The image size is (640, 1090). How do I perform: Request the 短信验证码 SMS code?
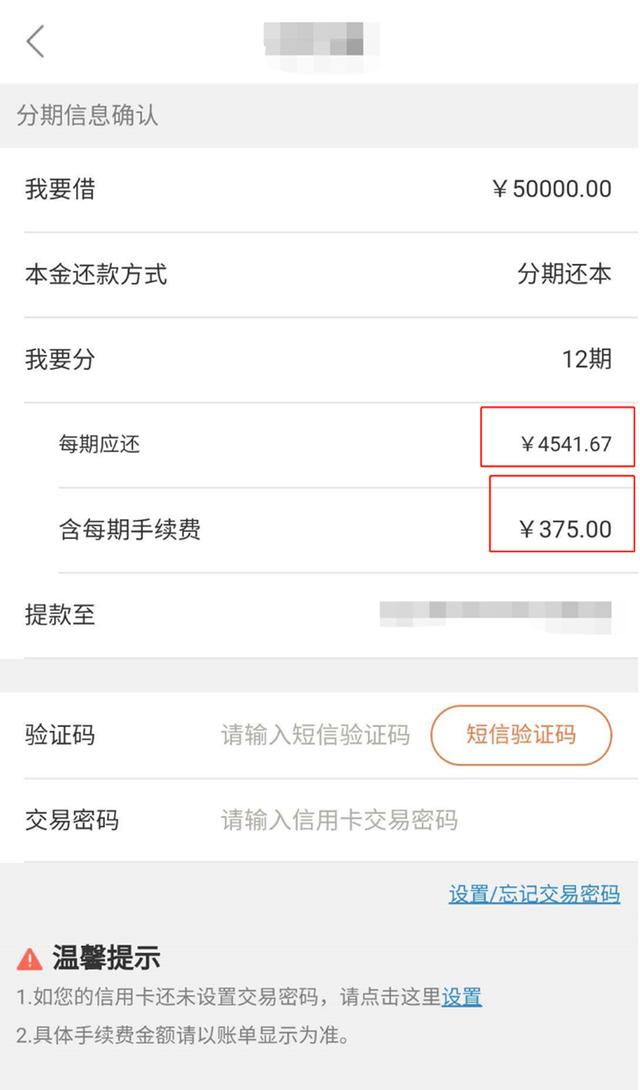(520, 735)
